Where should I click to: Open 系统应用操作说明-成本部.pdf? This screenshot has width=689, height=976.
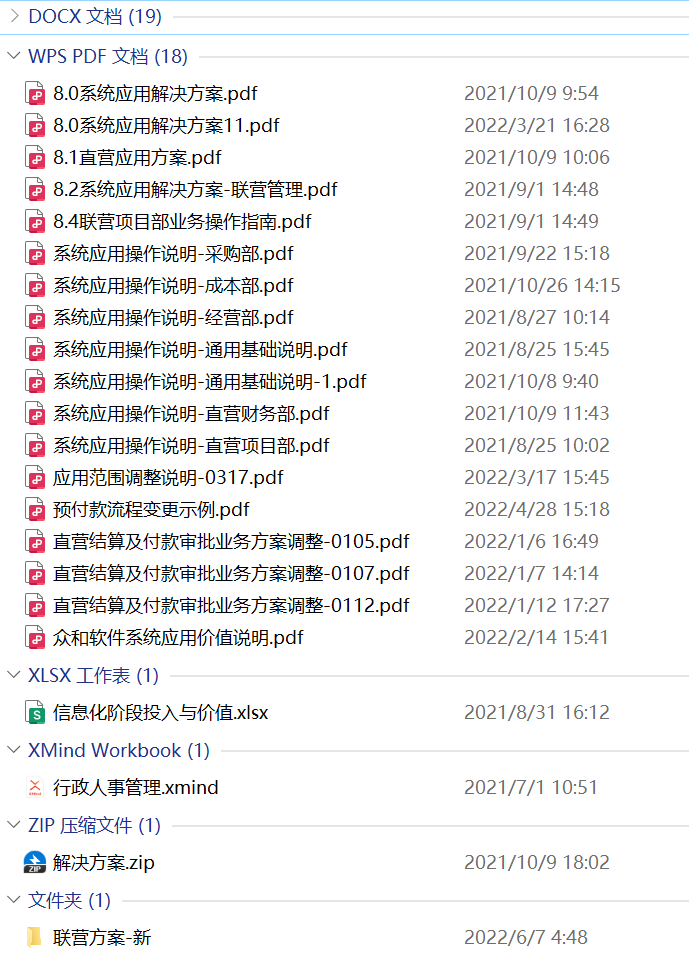173,286
